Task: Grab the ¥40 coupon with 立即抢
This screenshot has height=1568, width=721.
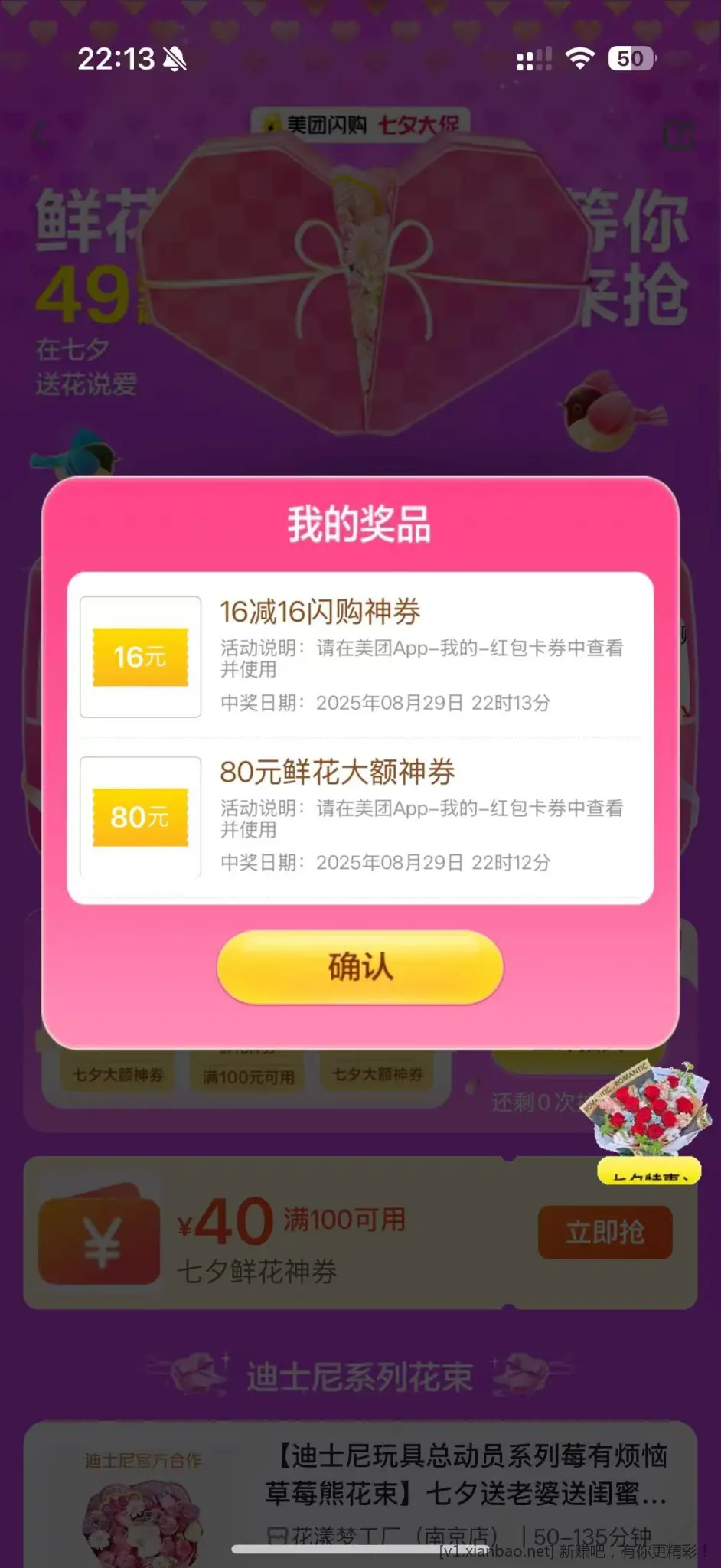Action: tap(605, 1232)
